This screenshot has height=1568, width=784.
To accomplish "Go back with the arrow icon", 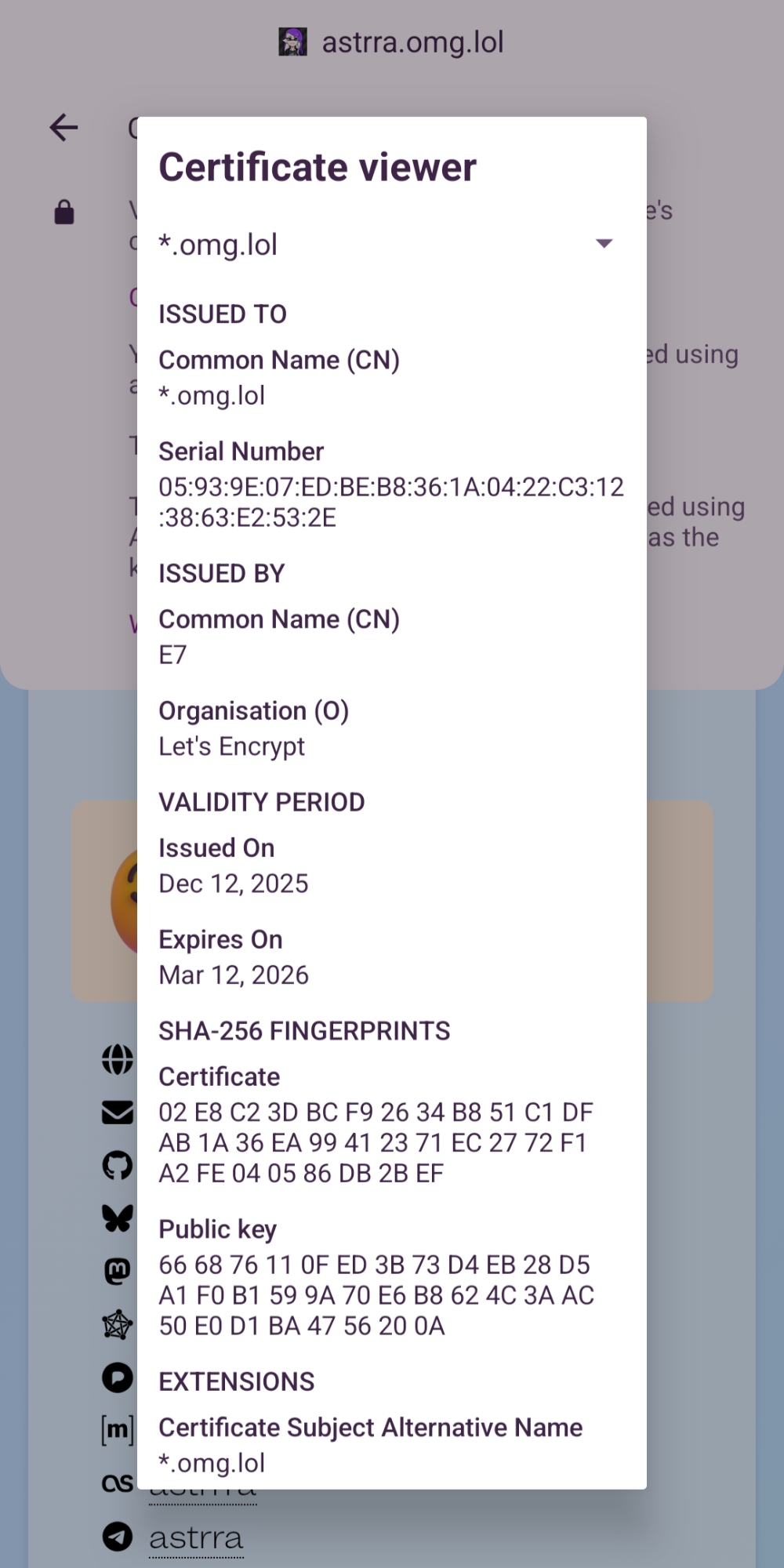I will (x=64, y=128).
